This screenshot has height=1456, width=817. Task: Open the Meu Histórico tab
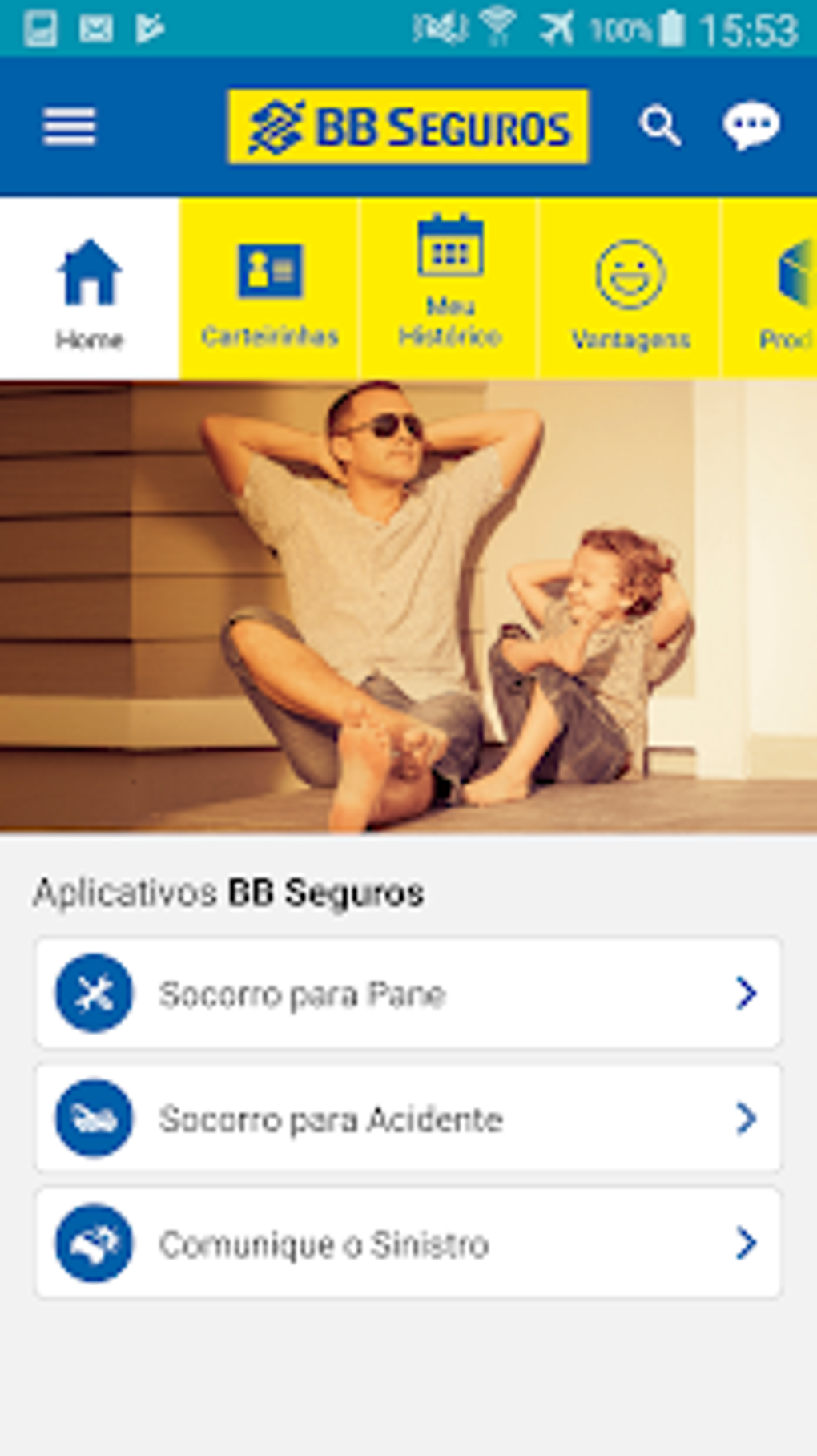pos(450,288)
